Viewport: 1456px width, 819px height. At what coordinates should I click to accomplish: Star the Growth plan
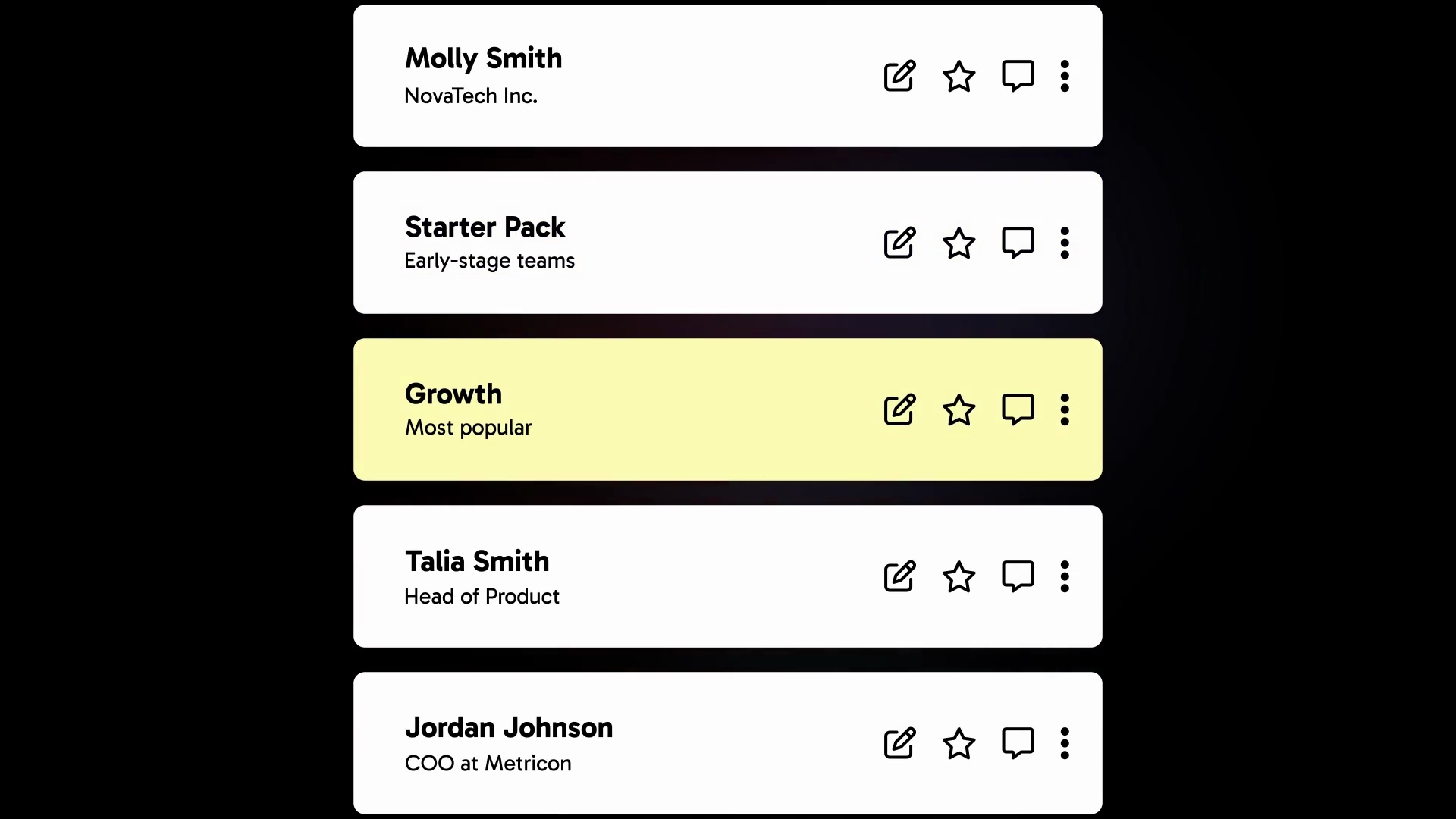pos(959,409)
